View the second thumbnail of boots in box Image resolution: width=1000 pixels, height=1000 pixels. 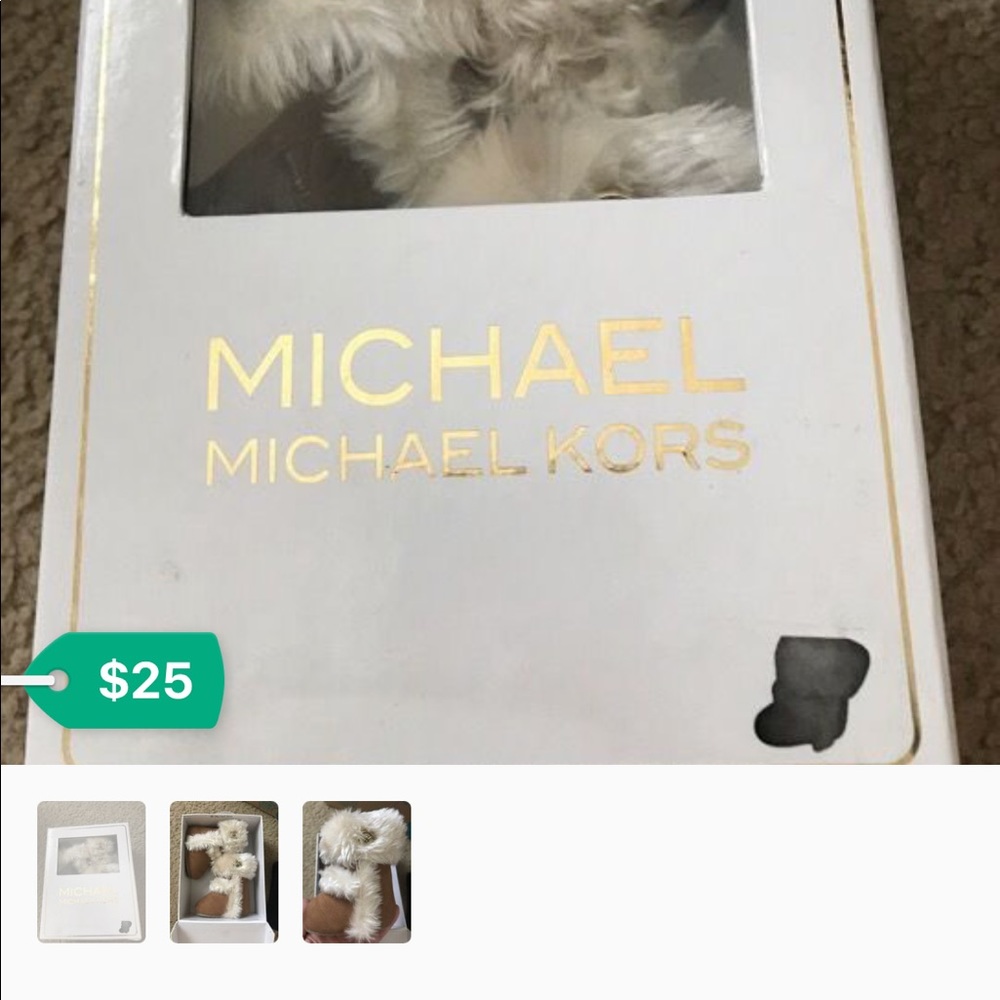(224, 871)
